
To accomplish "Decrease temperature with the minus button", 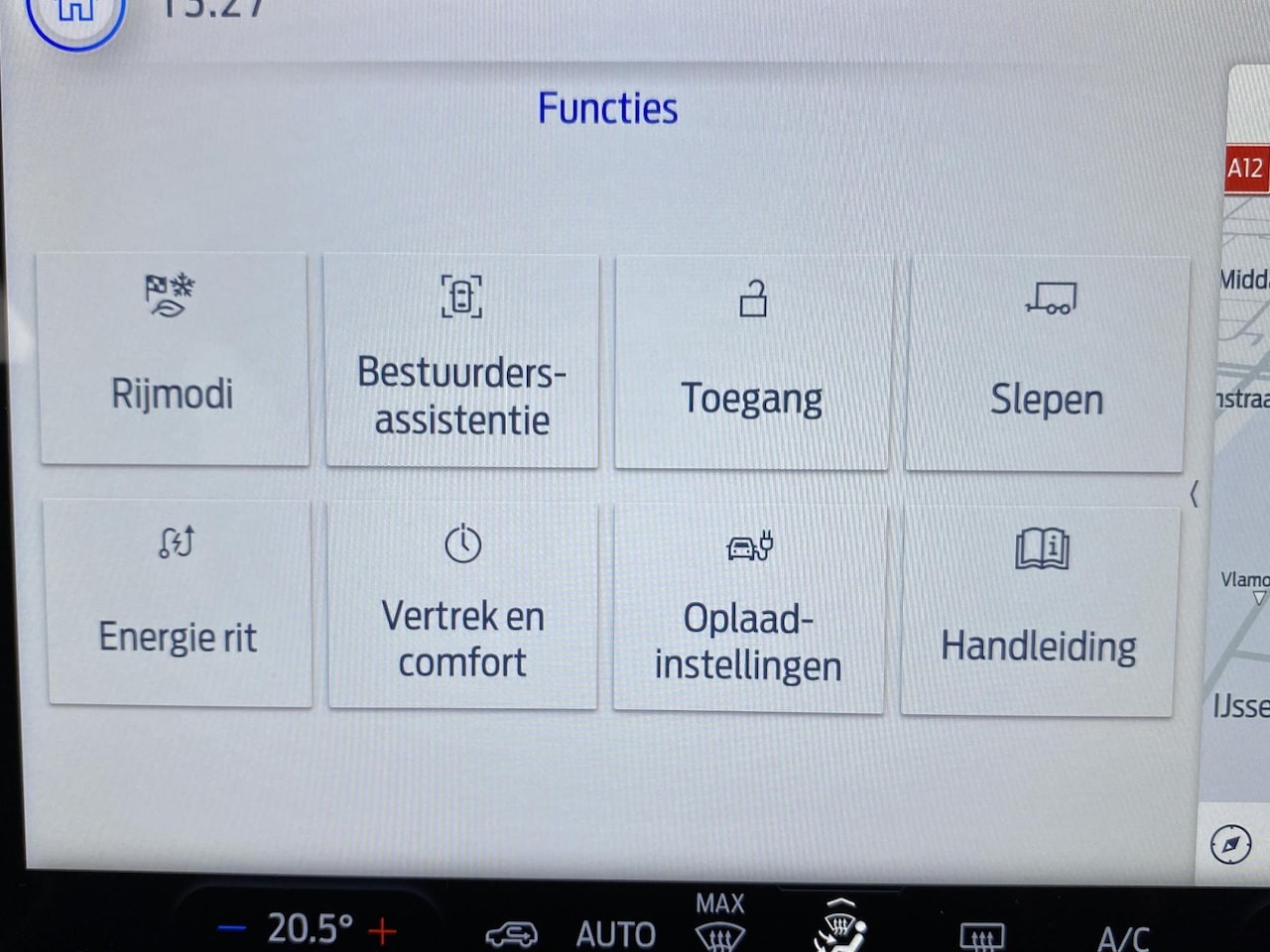I will point(231,929).
